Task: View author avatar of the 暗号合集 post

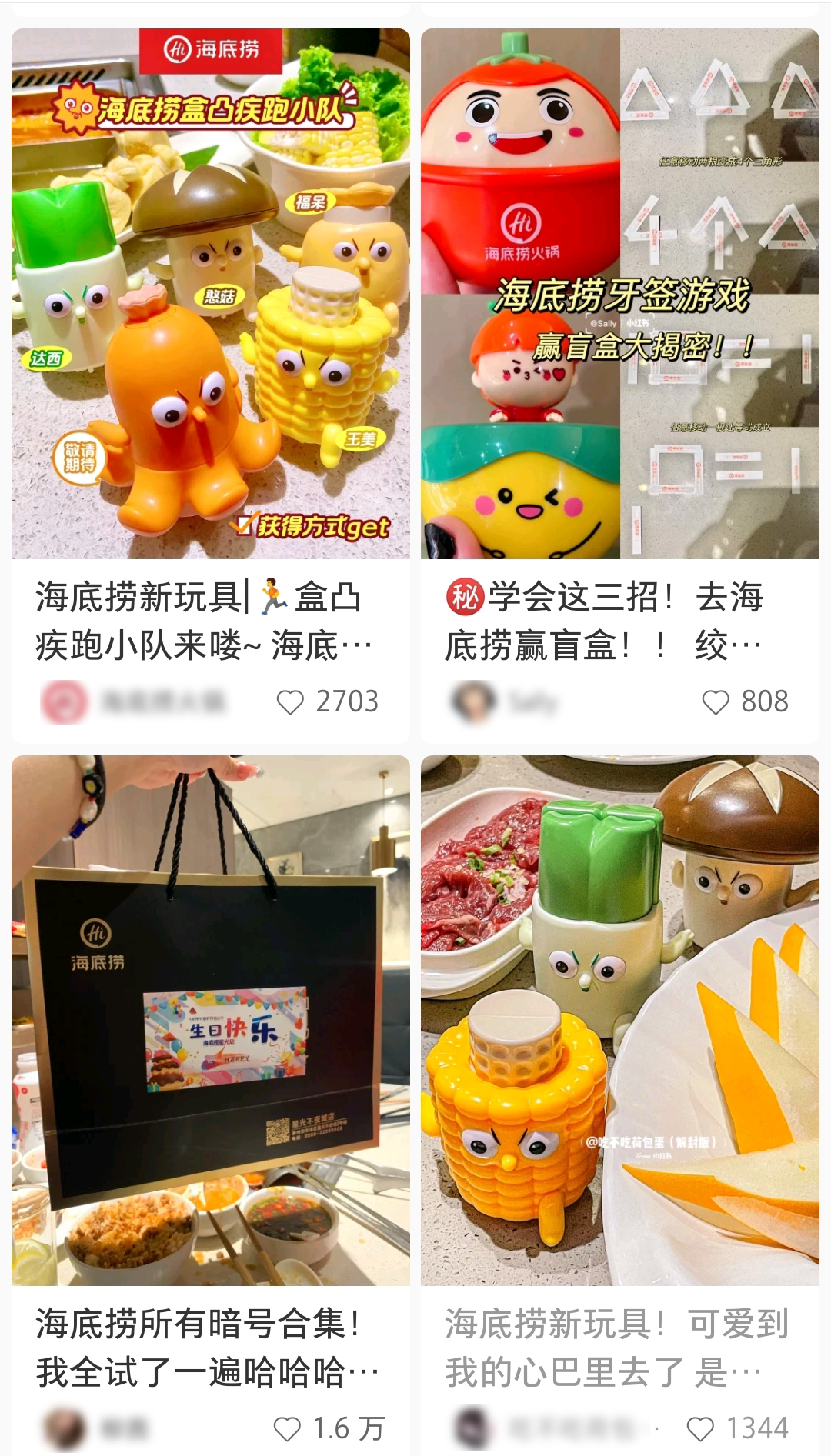Action: [x=65, y=1428]
